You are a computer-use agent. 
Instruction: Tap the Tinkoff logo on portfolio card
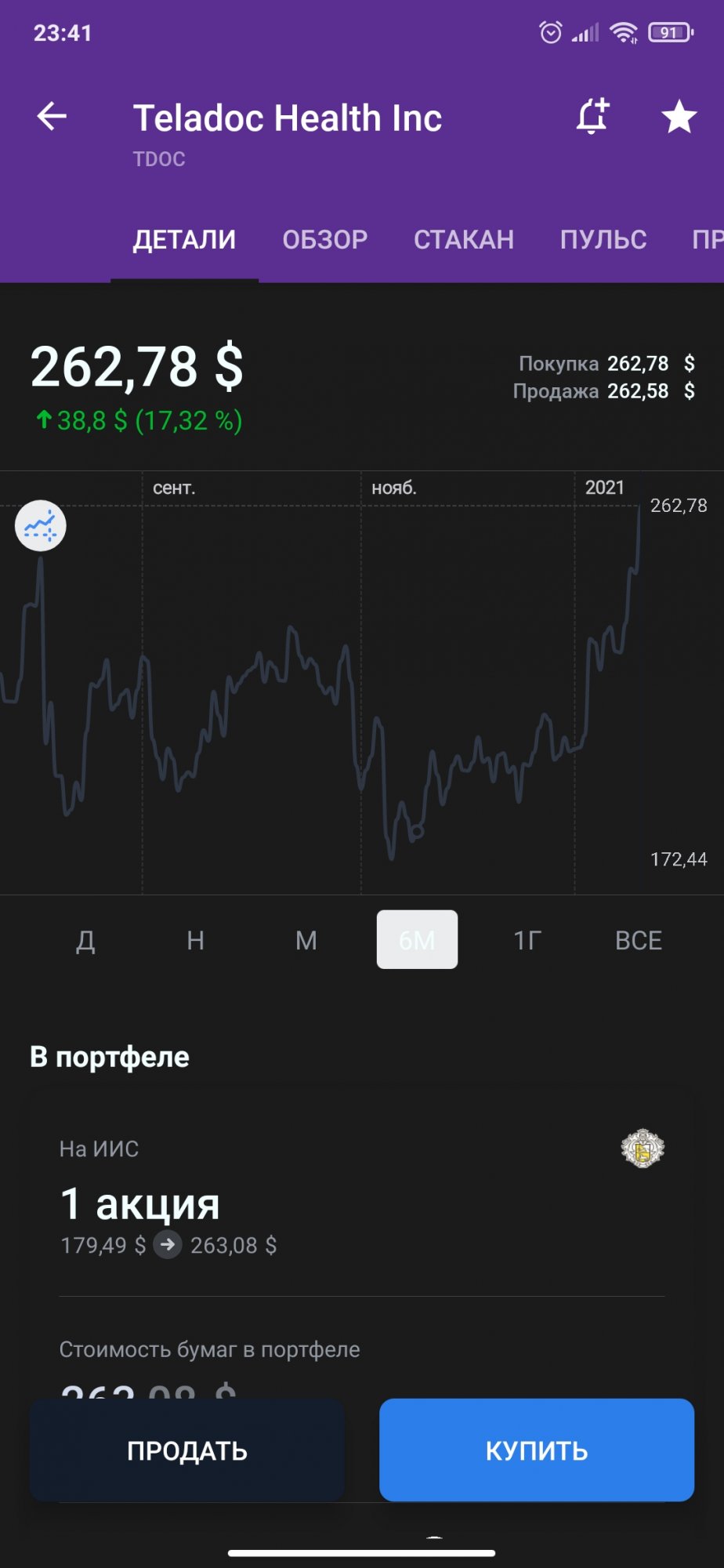[643, 1149]
